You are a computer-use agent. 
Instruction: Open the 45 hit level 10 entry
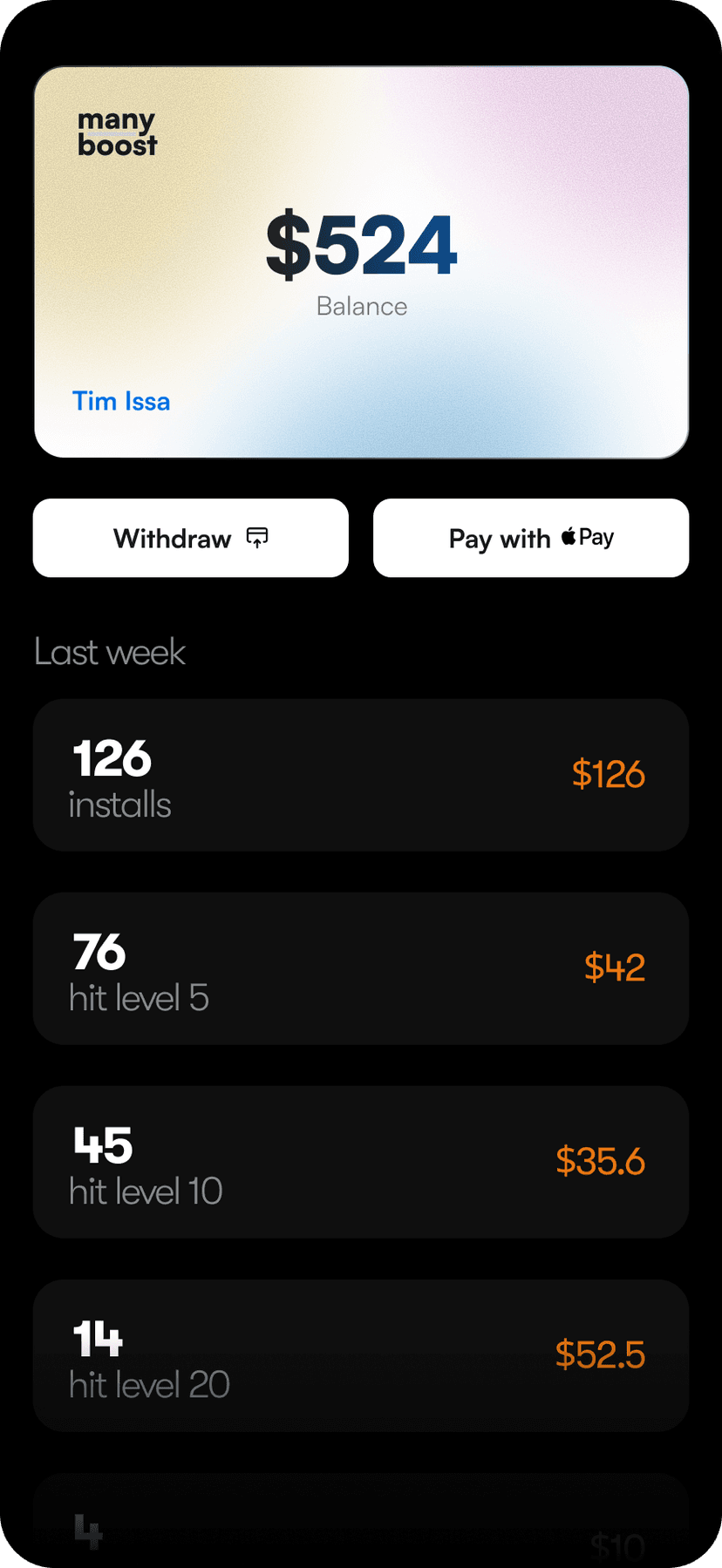[361, 1162]
